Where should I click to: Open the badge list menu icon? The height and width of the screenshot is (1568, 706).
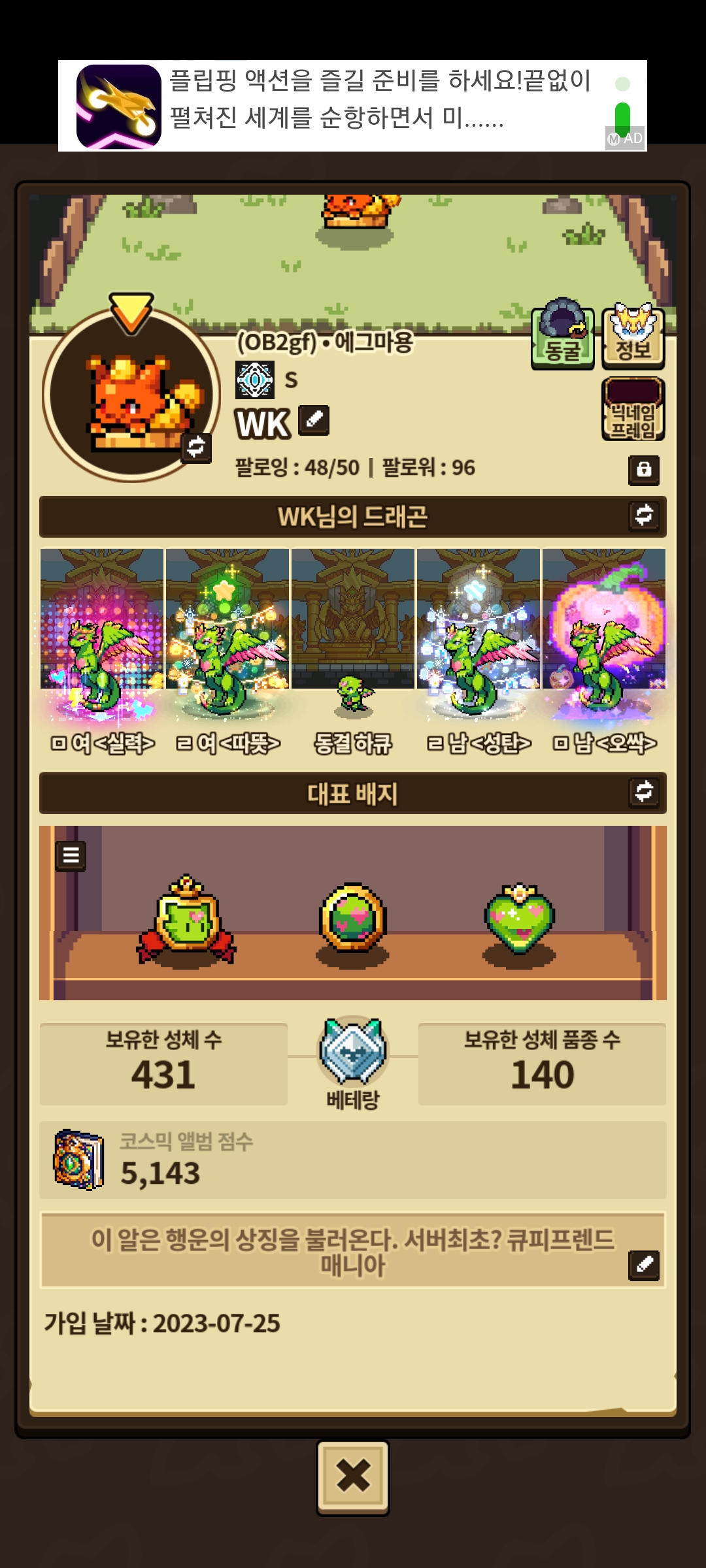pos(71,855)
